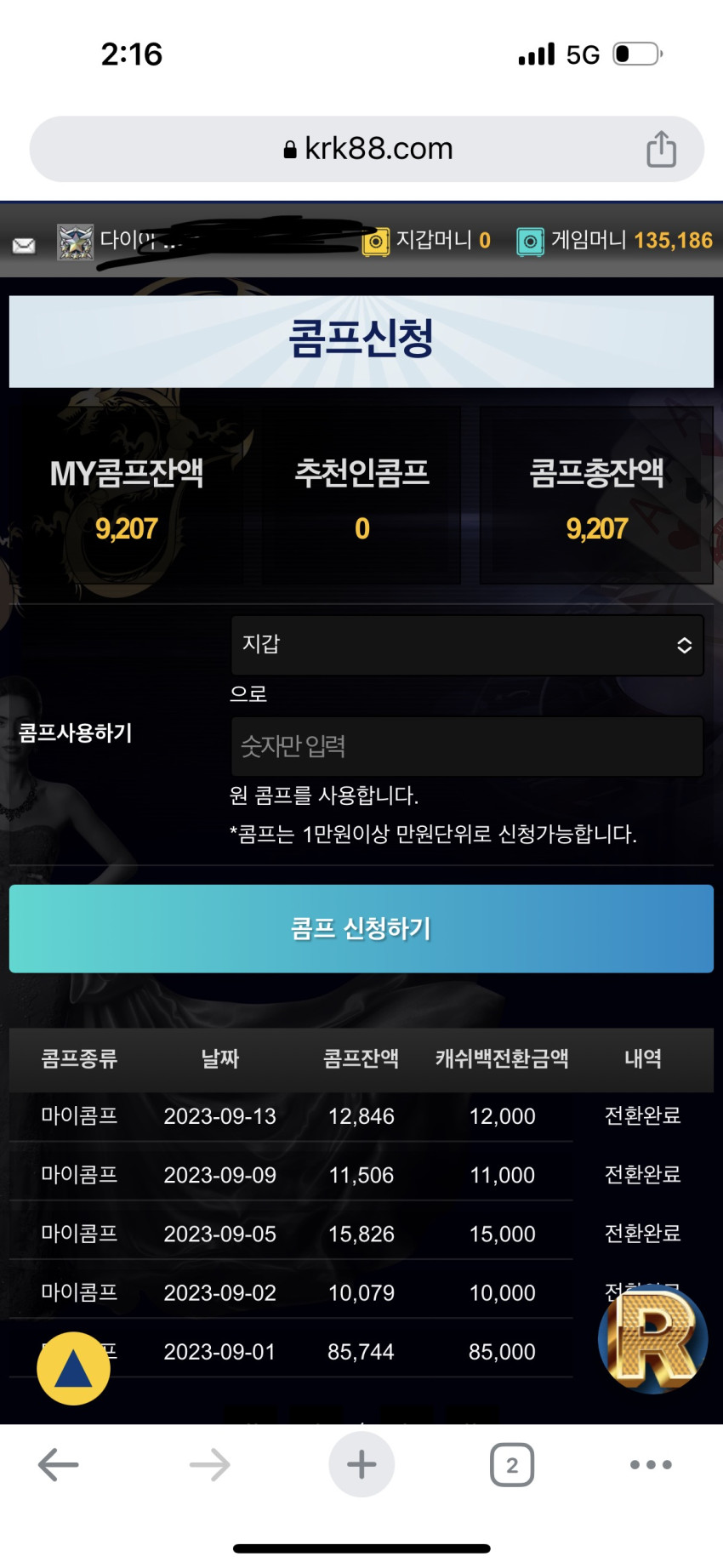The image size is (723, 1568).
Task: Open the tab switcher showing 2
Action: coord(512,1465)
